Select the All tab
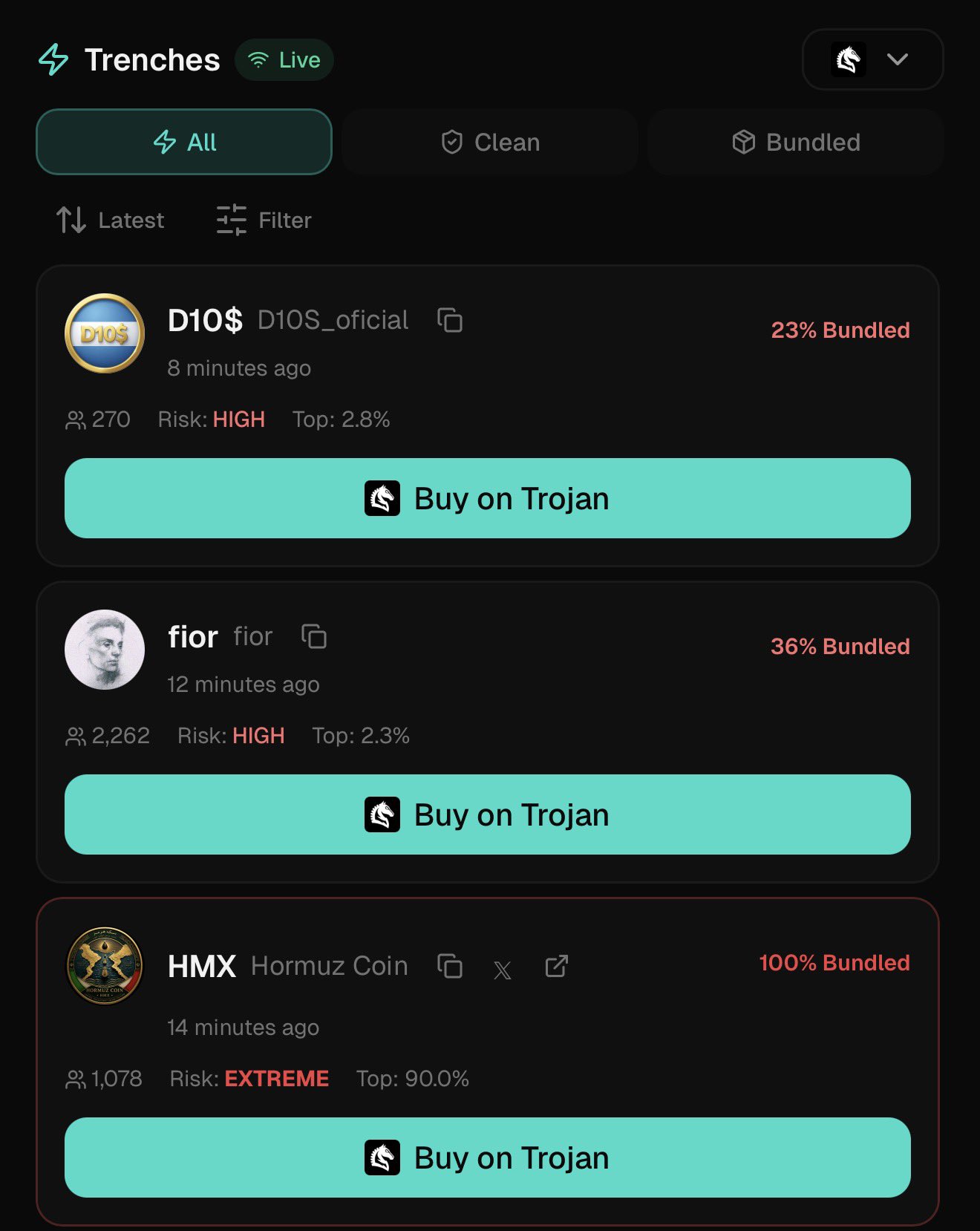Viewport: 980px width, 1231px height. [184, 142]
